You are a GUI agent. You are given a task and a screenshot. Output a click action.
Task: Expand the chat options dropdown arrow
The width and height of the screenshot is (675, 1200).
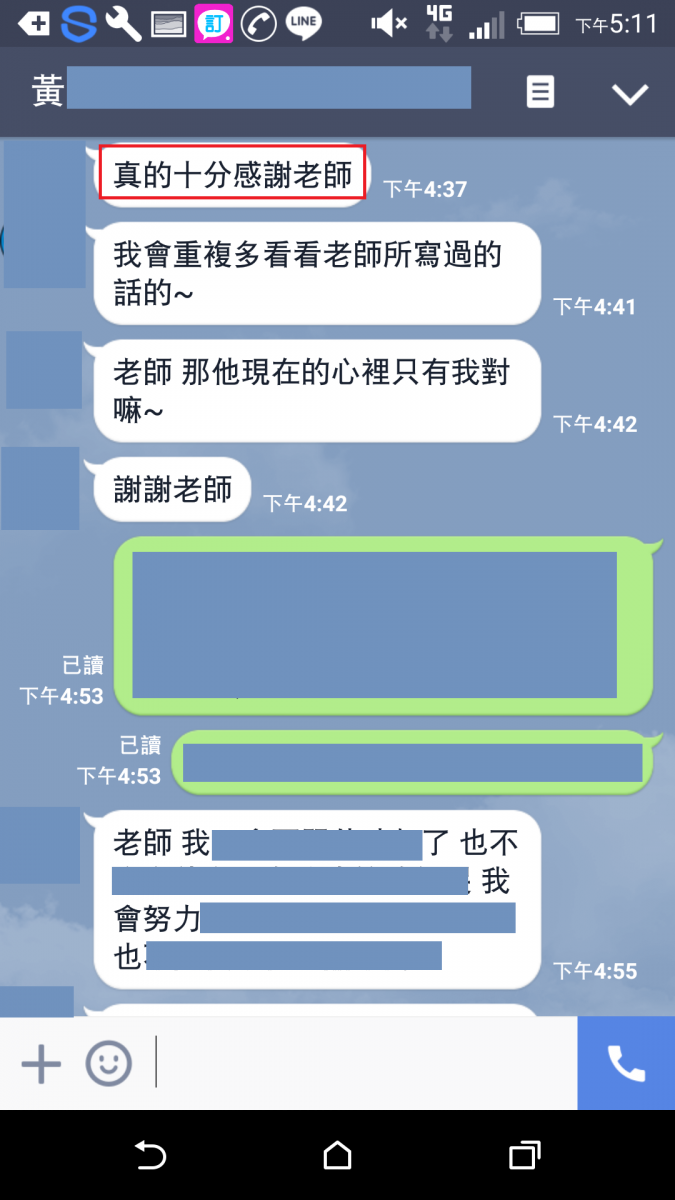pos(630,93)
